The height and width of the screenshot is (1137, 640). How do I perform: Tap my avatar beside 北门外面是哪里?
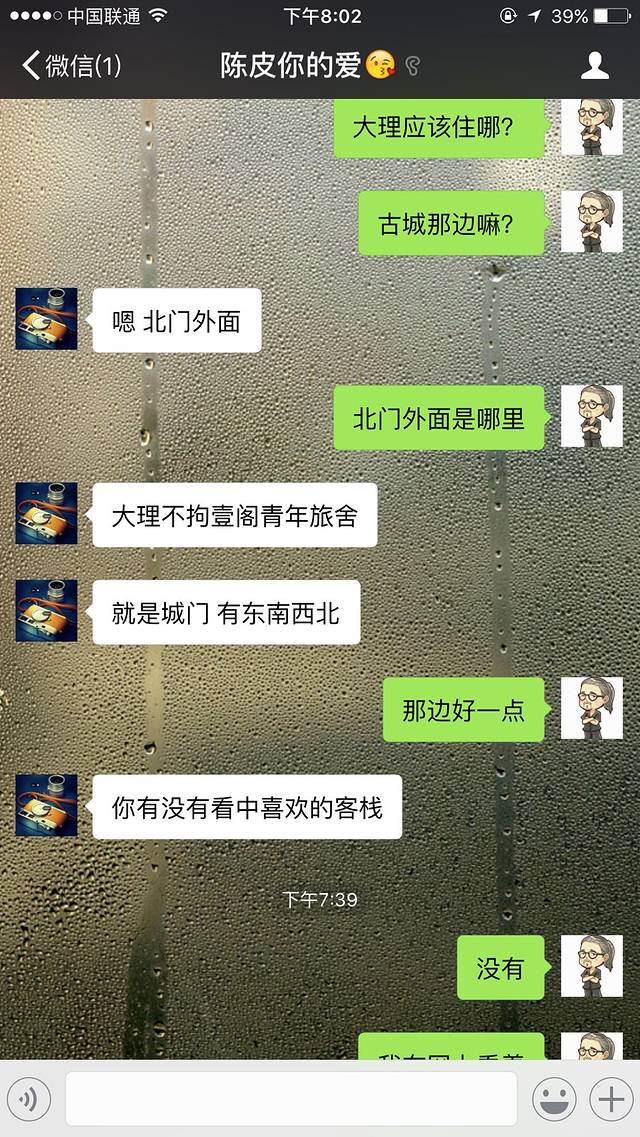coord(592,416)
